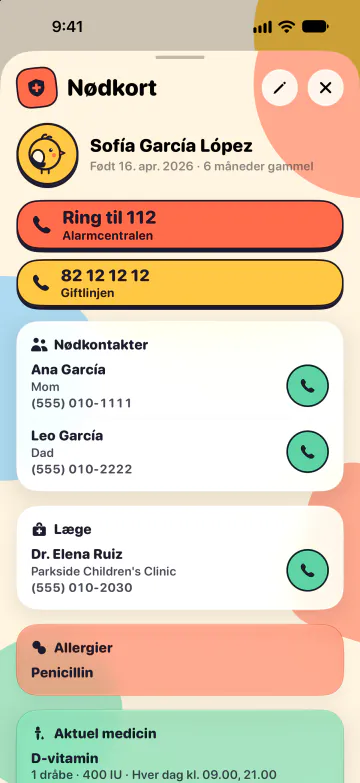Call Ana García
Image resolution: width=360 pixels, height=783 pixels.
pos(308,386)
